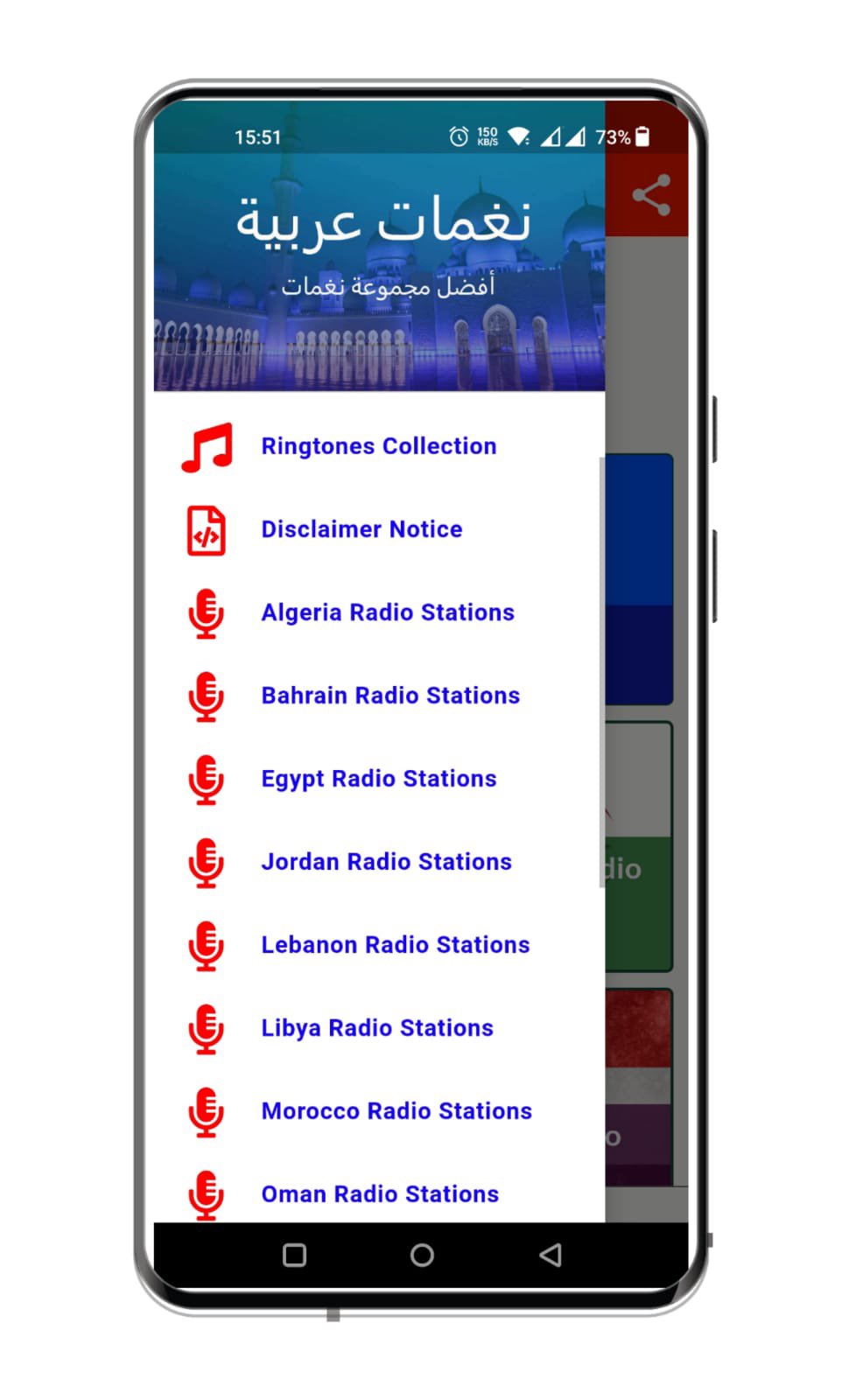Tap the system back button
849x1400 pixels.
[550, 1256]
